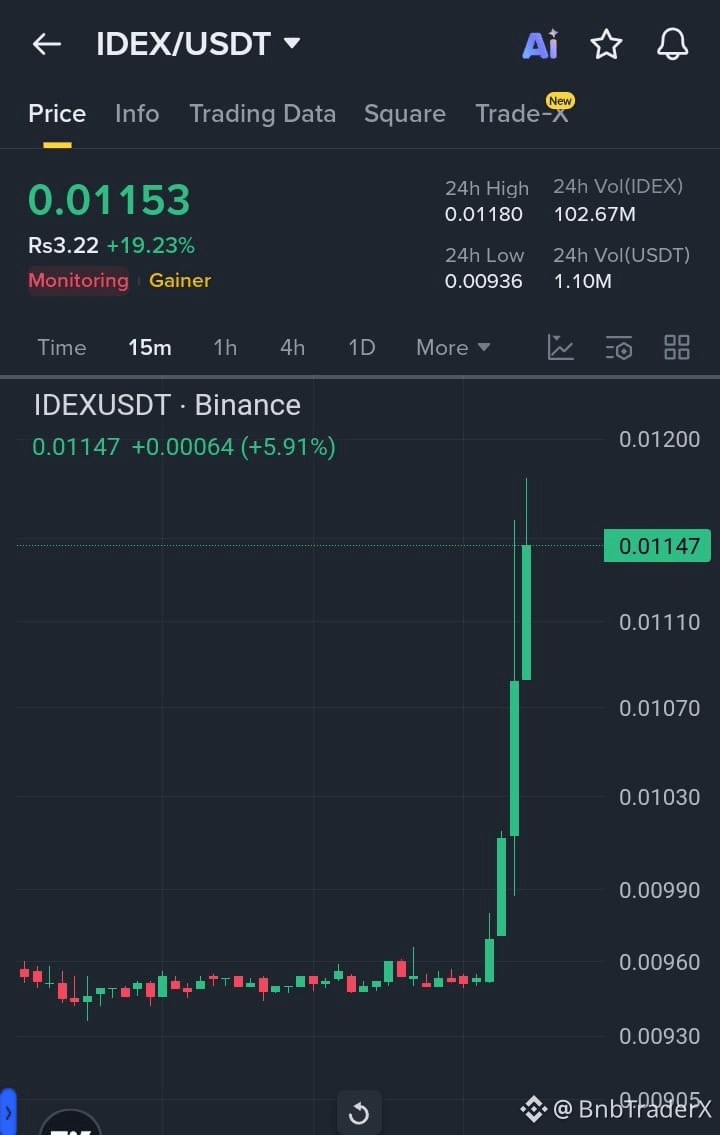This screenshot has height=1135, width=720.
Task: Select the Info tab
Action: [137, 113]
